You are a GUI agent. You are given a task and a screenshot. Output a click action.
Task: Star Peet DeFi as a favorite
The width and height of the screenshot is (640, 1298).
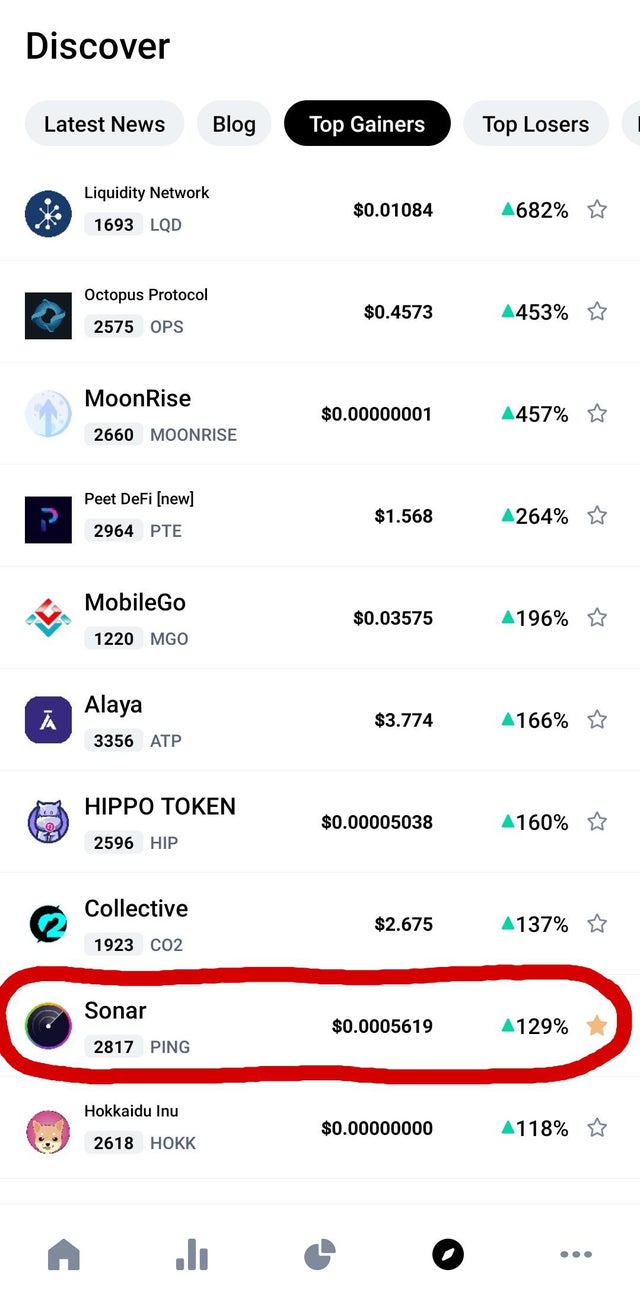click(597, 516)
